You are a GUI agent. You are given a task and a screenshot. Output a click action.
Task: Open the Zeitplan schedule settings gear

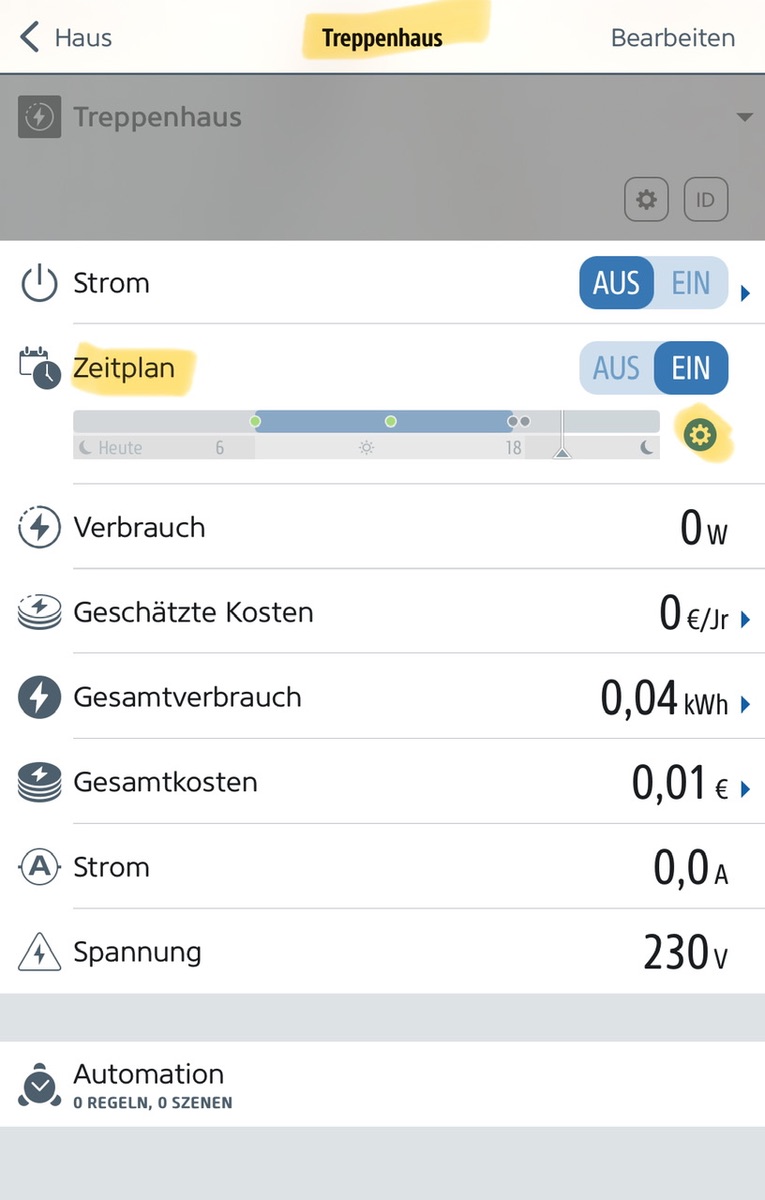click(x=700, y=435)
